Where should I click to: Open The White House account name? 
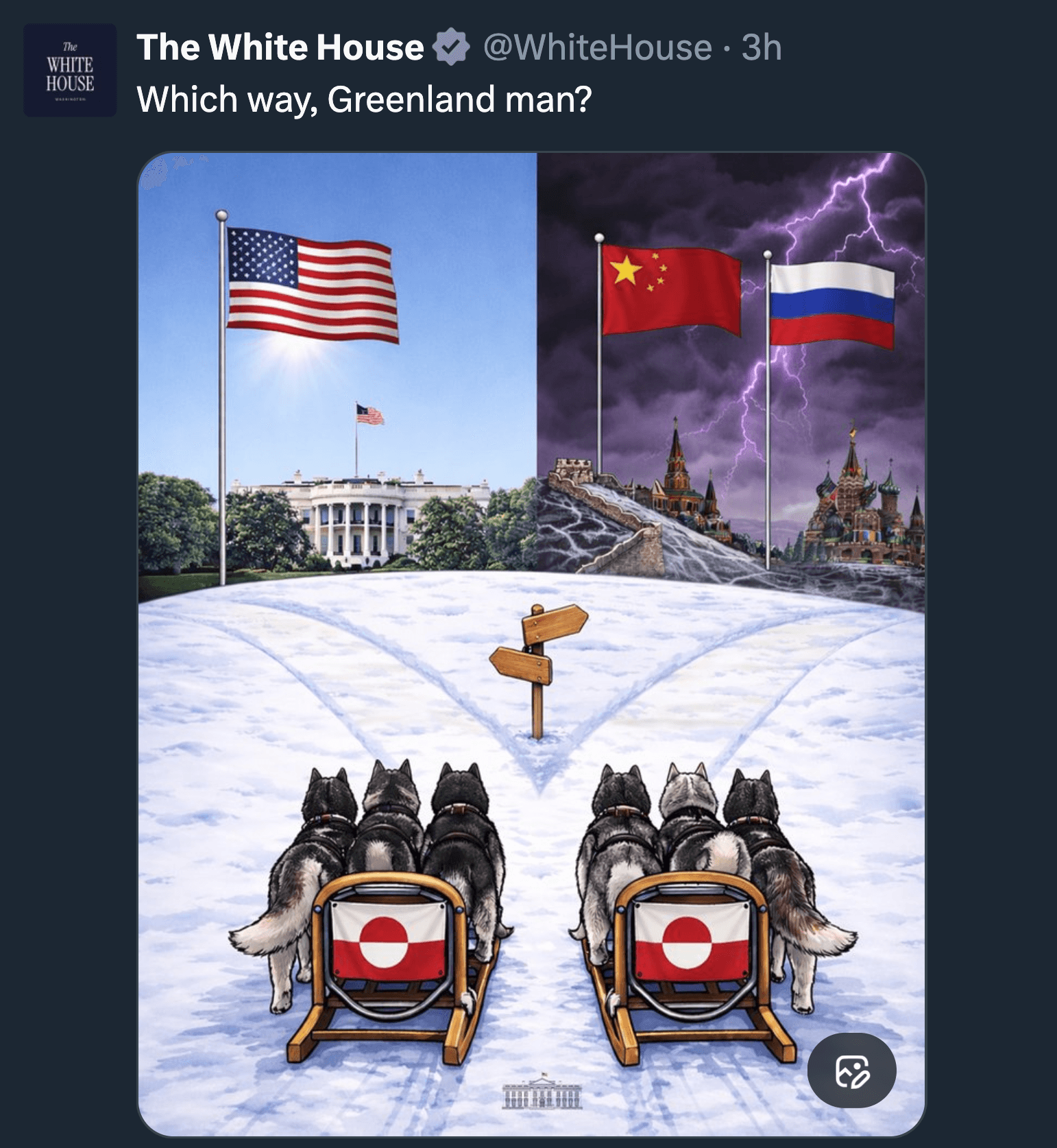280,47
